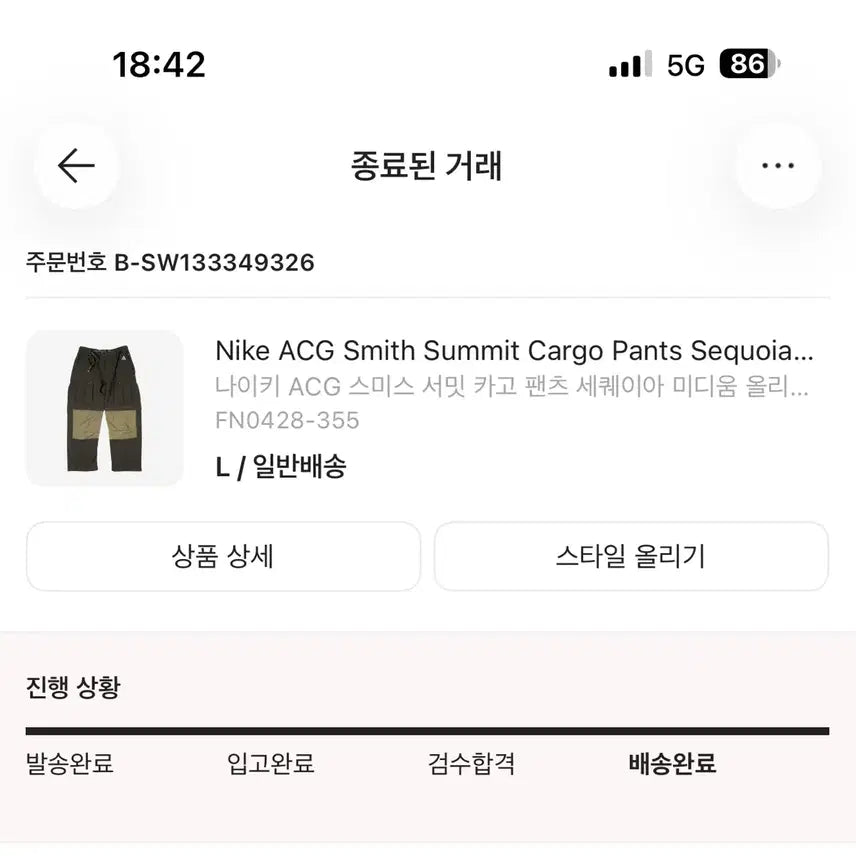Tap the 상품 상세 button
This screenshot has width=856, height=856.
[223, 556]
